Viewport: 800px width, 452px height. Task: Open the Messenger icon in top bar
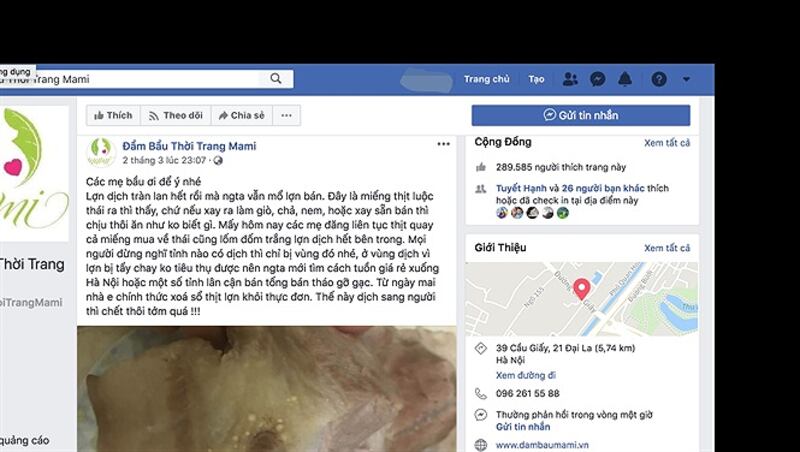coord(597,79)
